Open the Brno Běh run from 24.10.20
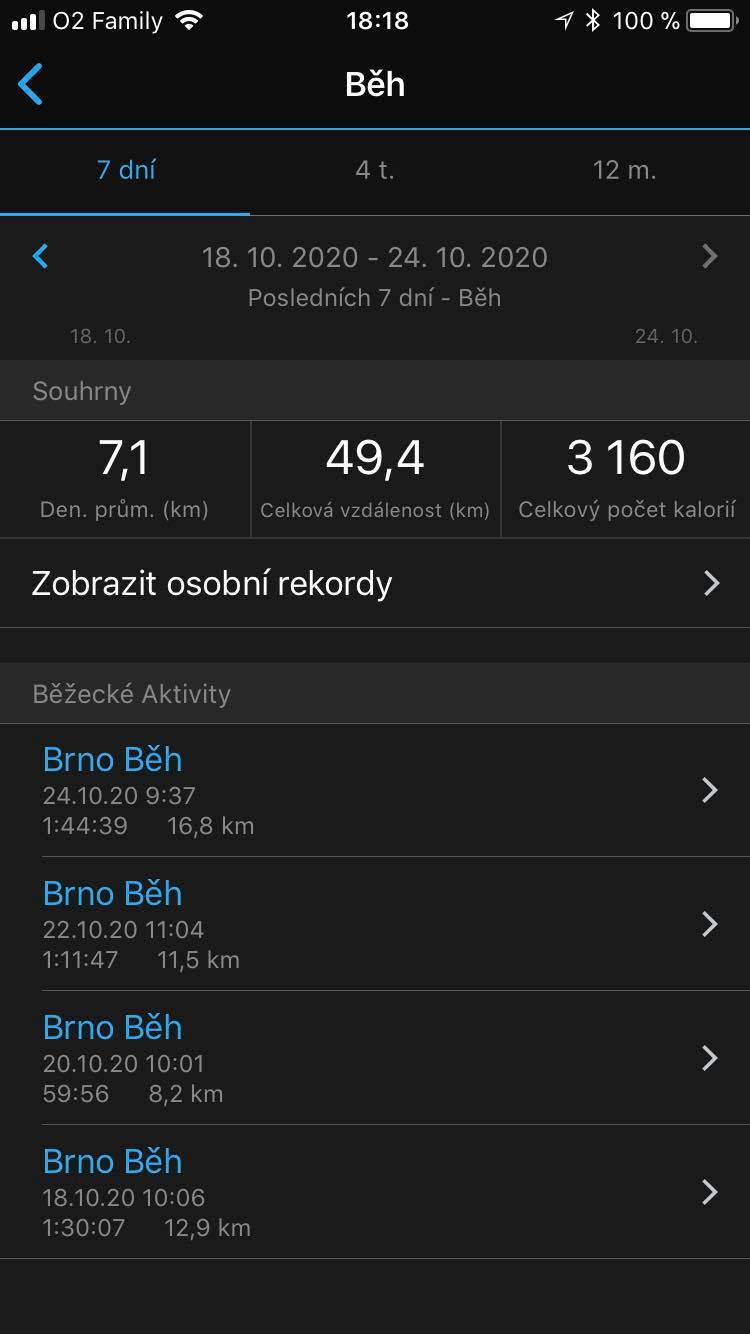Image resolution: width=750 pixels, height=1334 pixels. pos(375,790)
